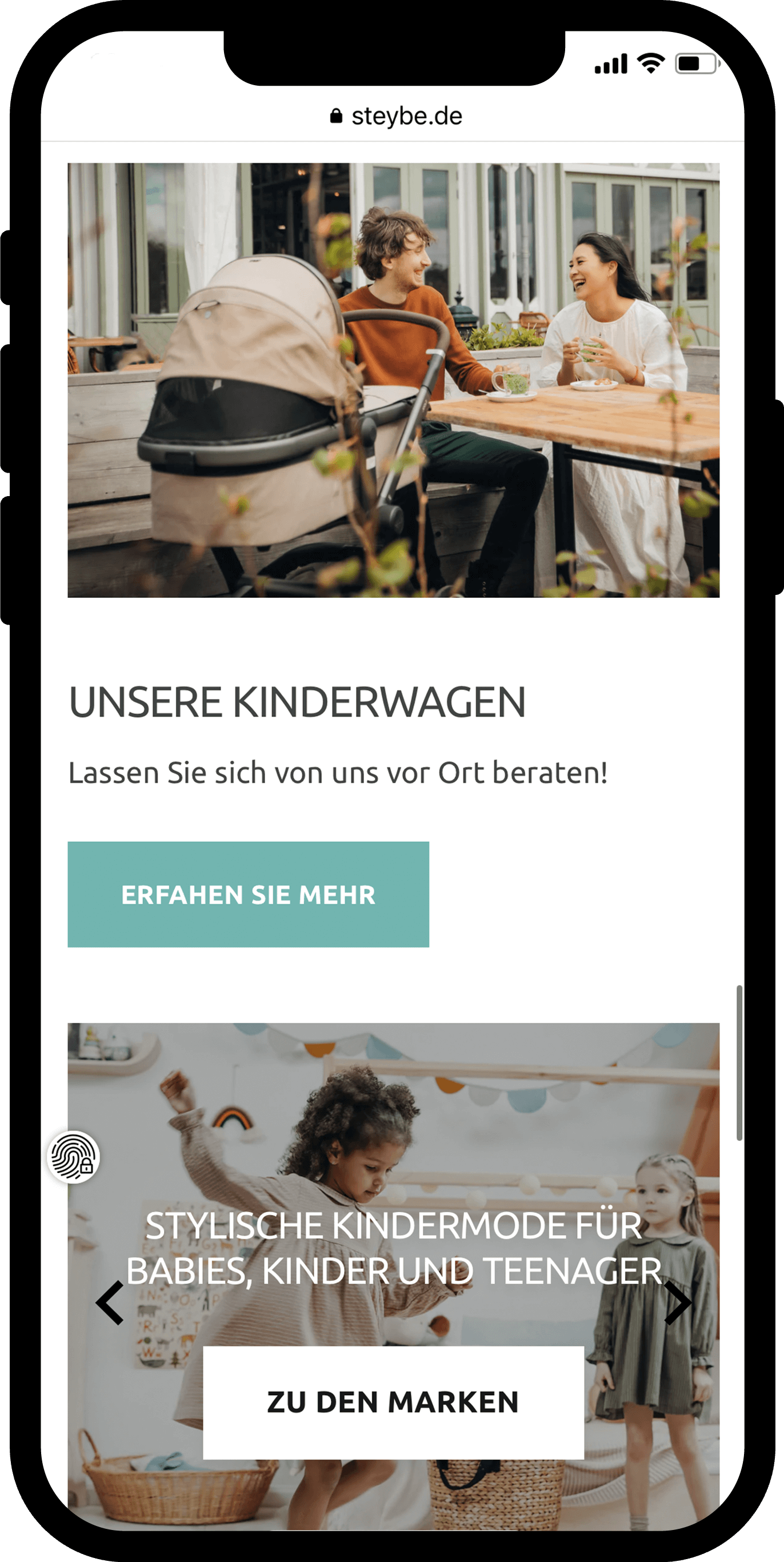Open ZU DEN MARKEN brands page
784x1562 pixels.
[x=393, y=1403]
